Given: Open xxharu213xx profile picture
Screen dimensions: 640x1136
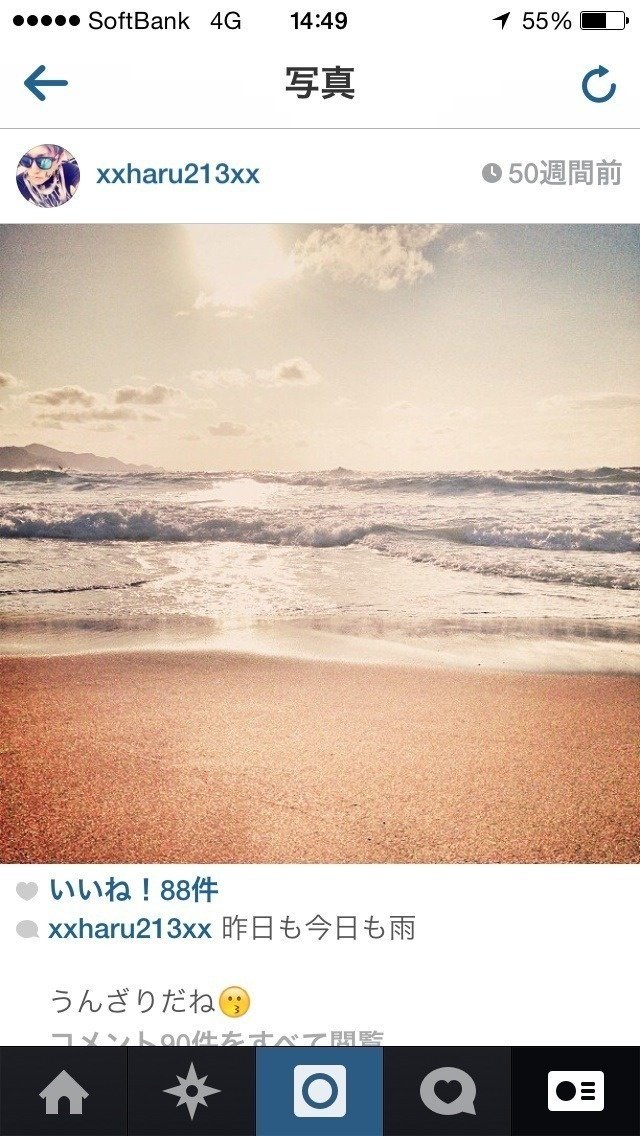Looking at the screenshot, I should pyautogui.click(x=47, y=175).
